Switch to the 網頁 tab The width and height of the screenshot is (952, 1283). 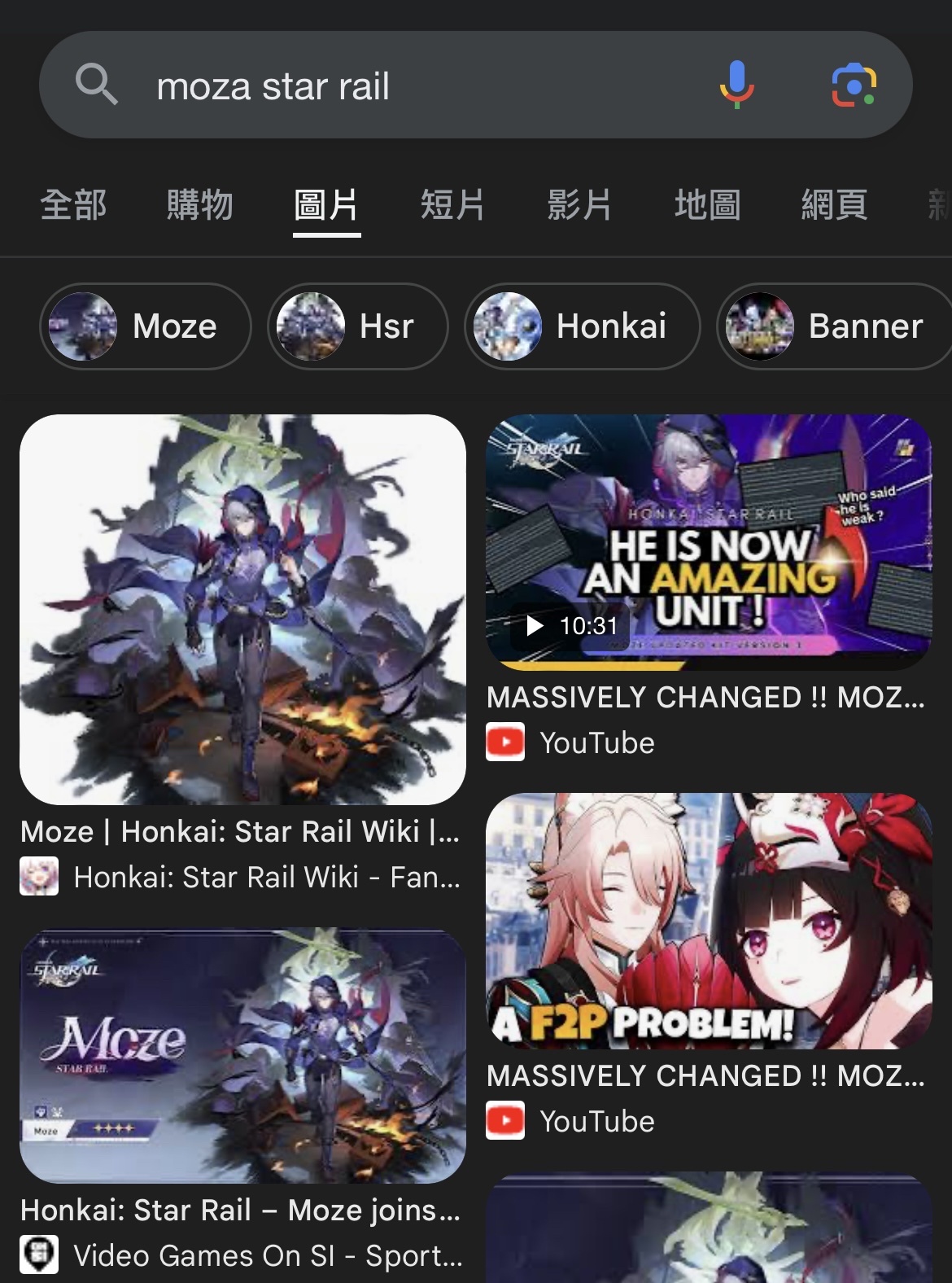(x=834, y=204)
